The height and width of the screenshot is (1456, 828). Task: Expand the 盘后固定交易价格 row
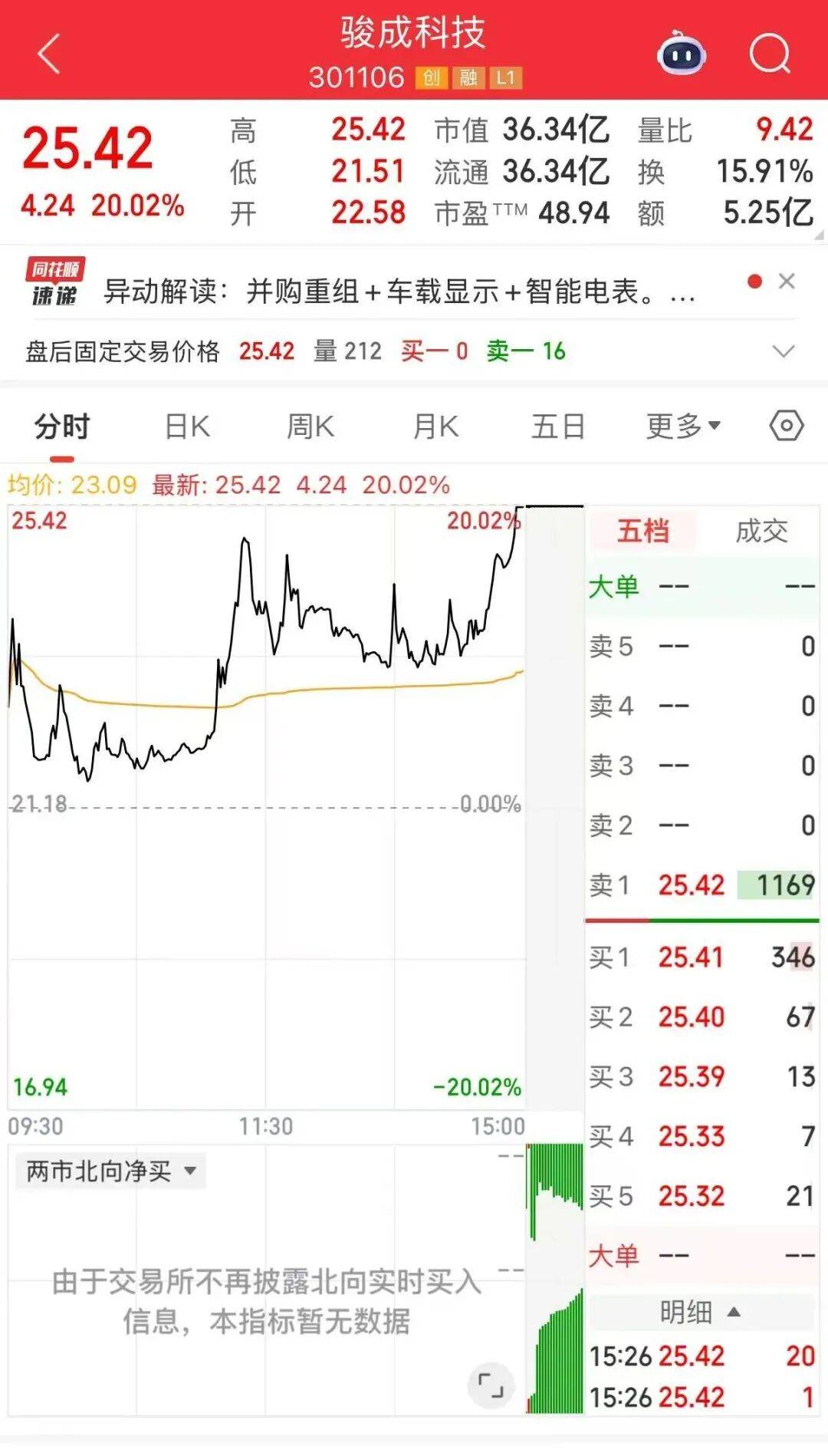pyautogui.click(x=784, y=351)
